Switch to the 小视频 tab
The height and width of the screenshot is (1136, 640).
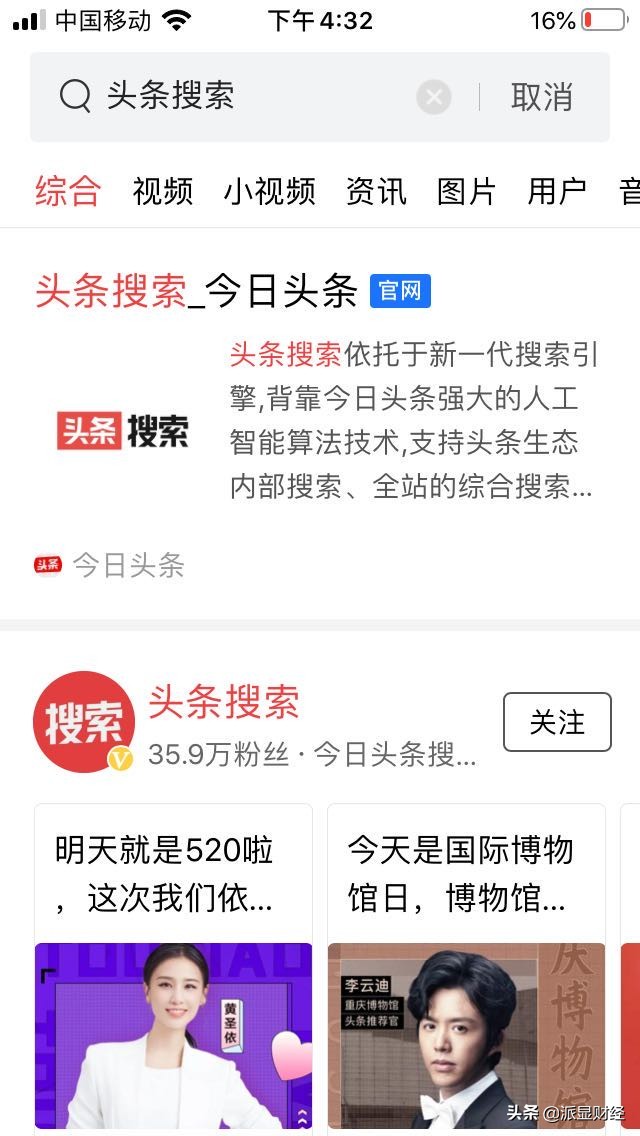click(269, 192)
